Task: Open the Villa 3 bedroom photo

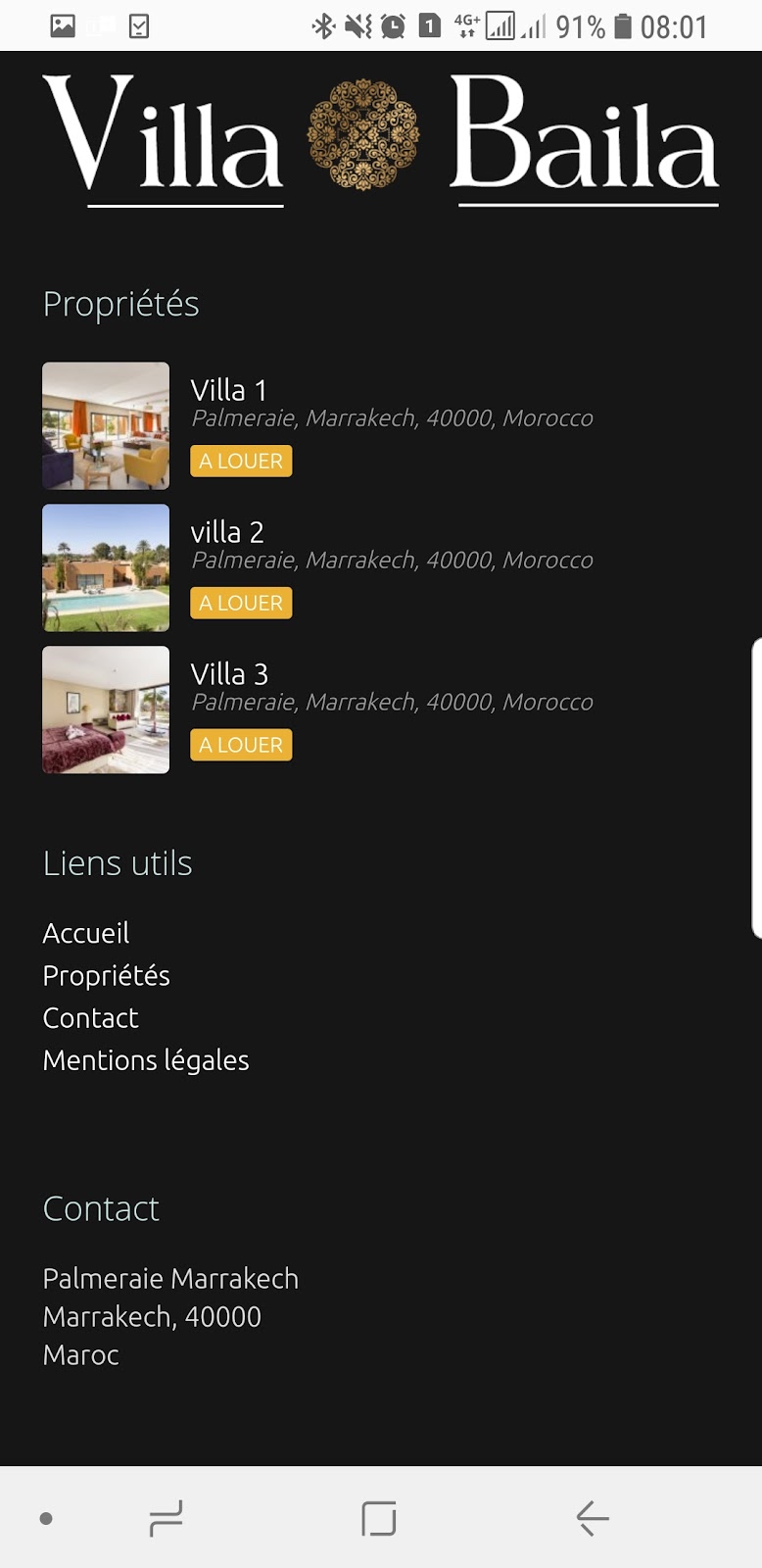Action: tap(106, 710)
